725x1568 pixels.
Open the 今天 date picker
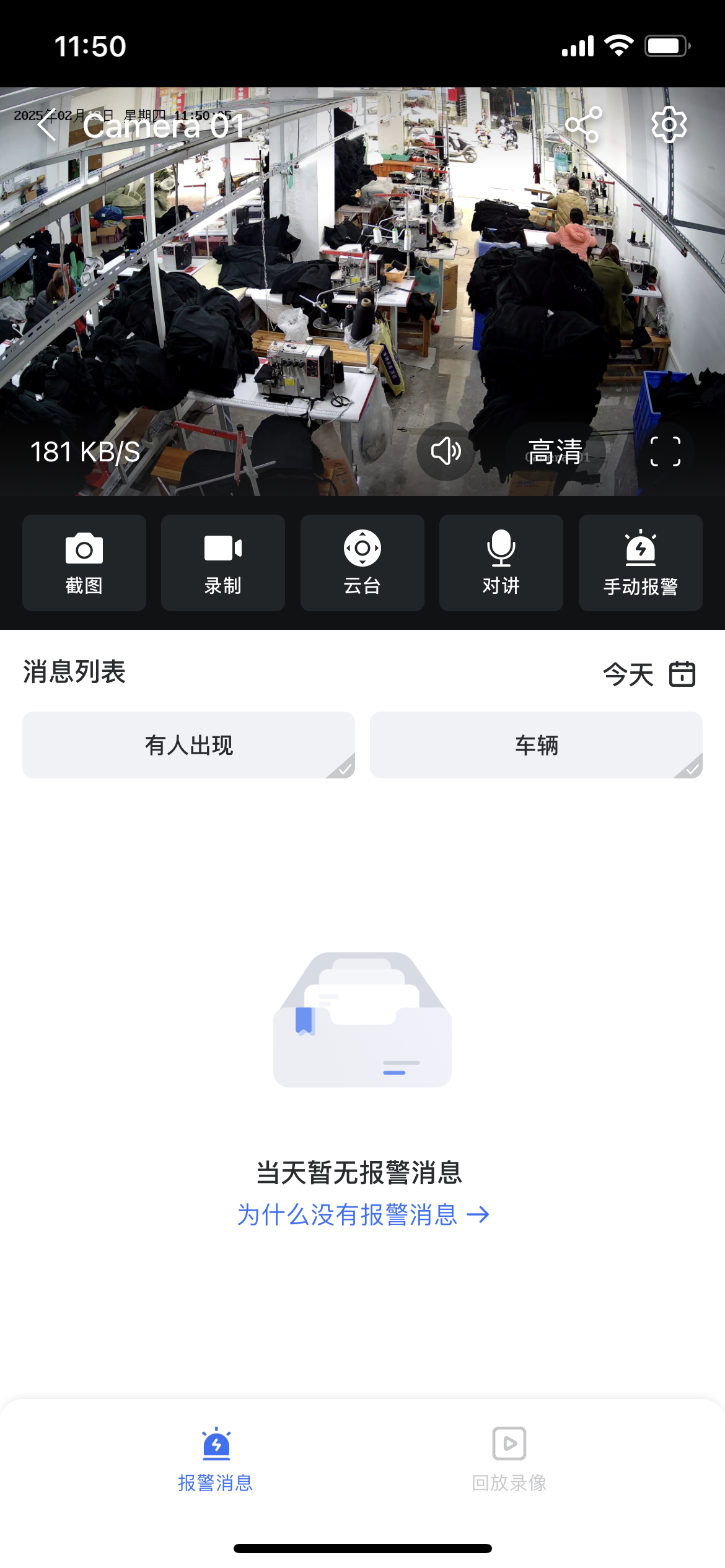[649, 674]
